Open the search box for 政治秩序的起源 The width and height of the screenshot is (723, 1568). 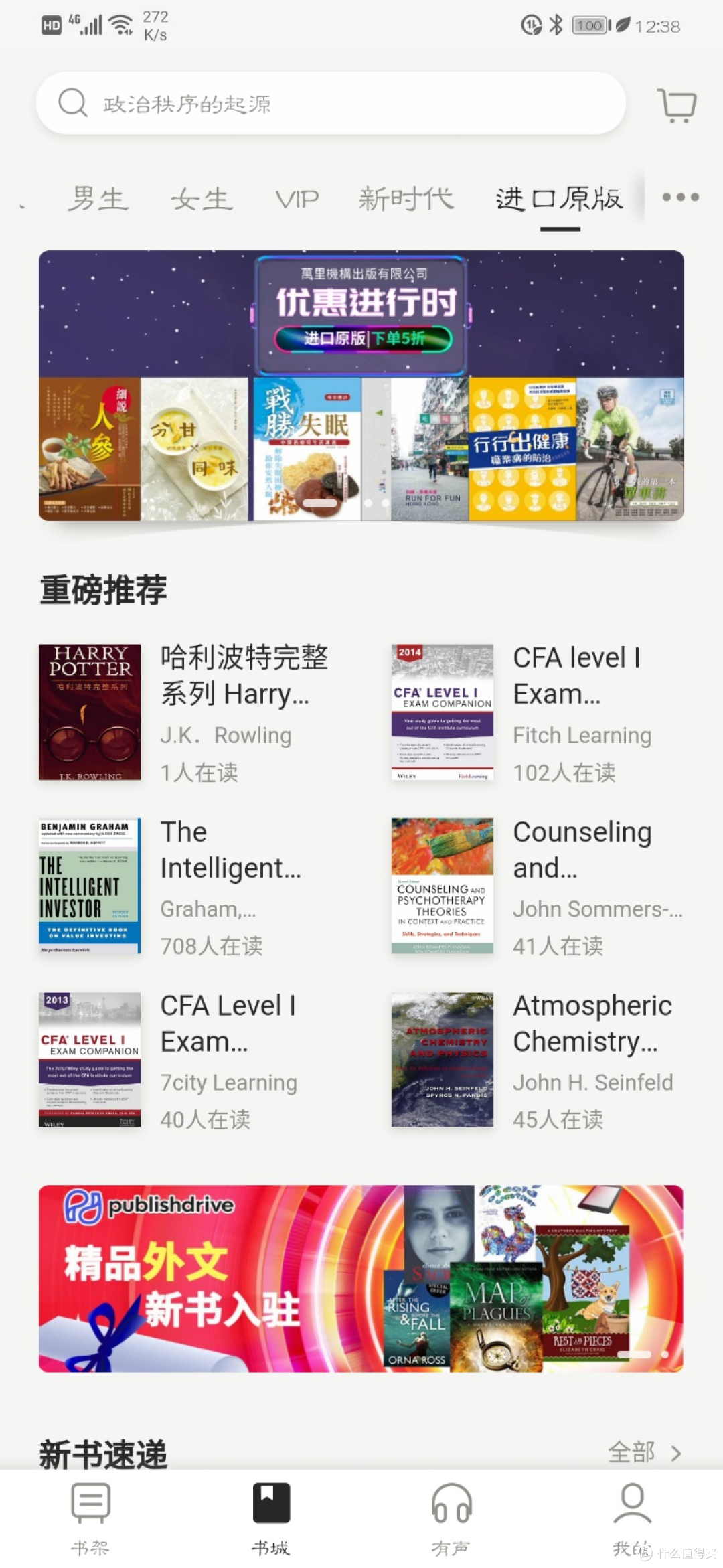[x=331, y=103]
